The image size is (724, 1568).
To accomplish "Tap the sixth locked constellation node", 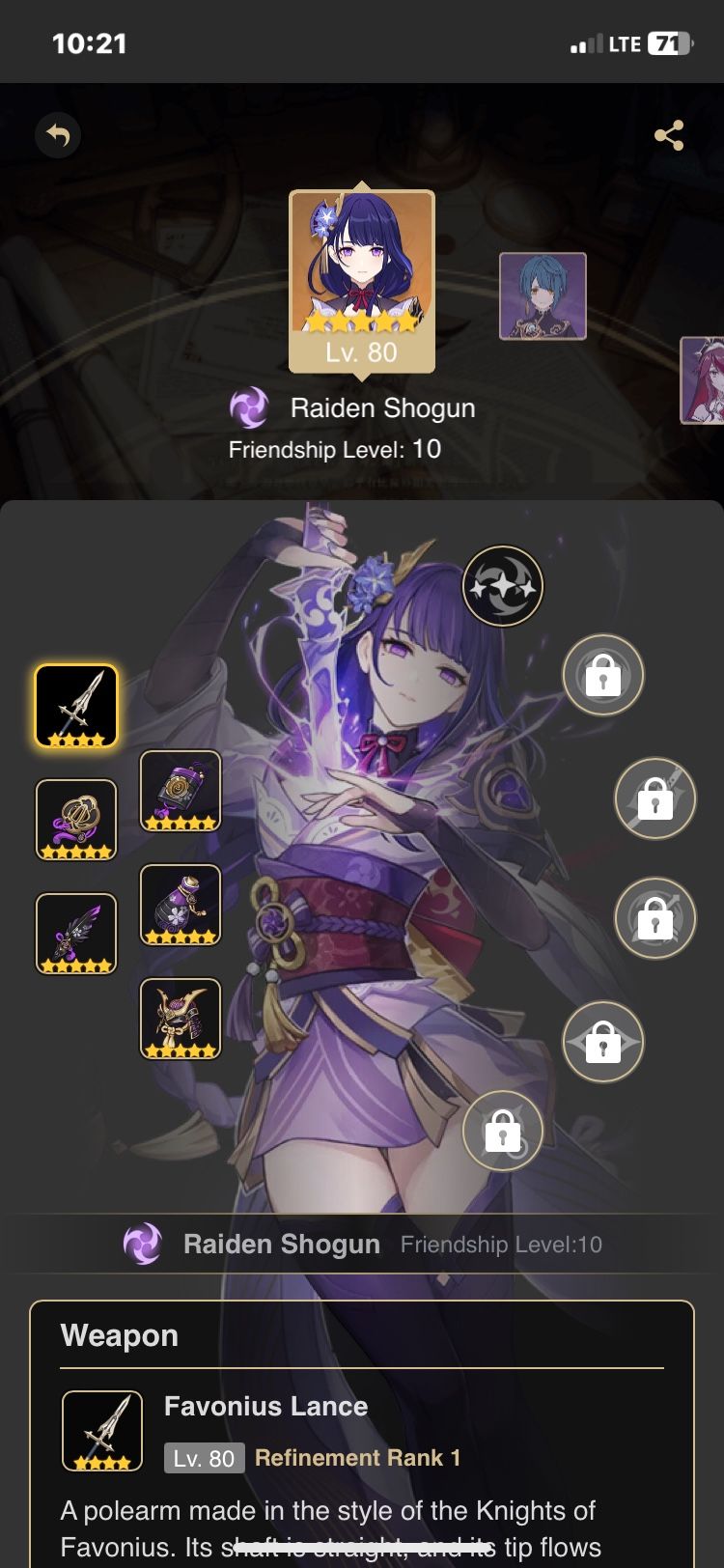I will pyautogui.click(x=503, y=1131).
